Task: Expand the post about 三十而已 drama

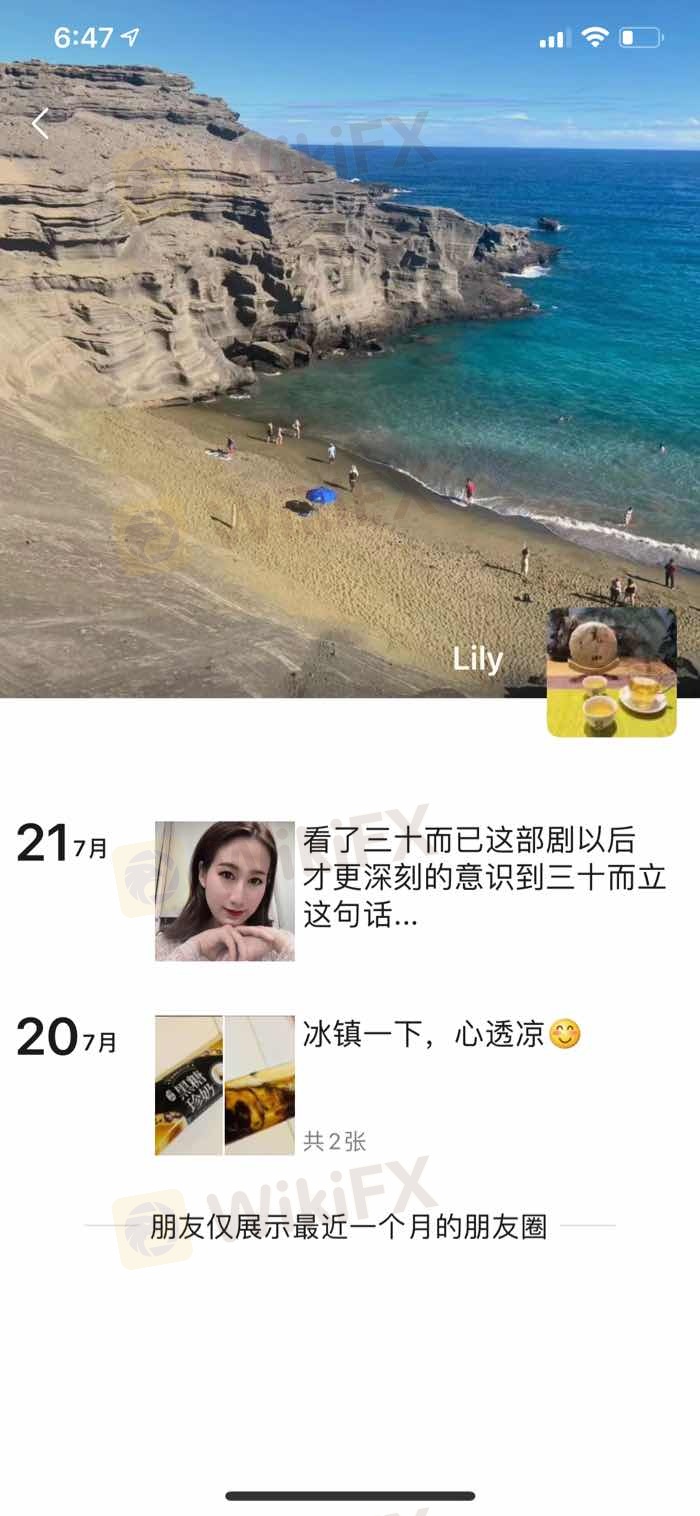Action: (484, 877)
